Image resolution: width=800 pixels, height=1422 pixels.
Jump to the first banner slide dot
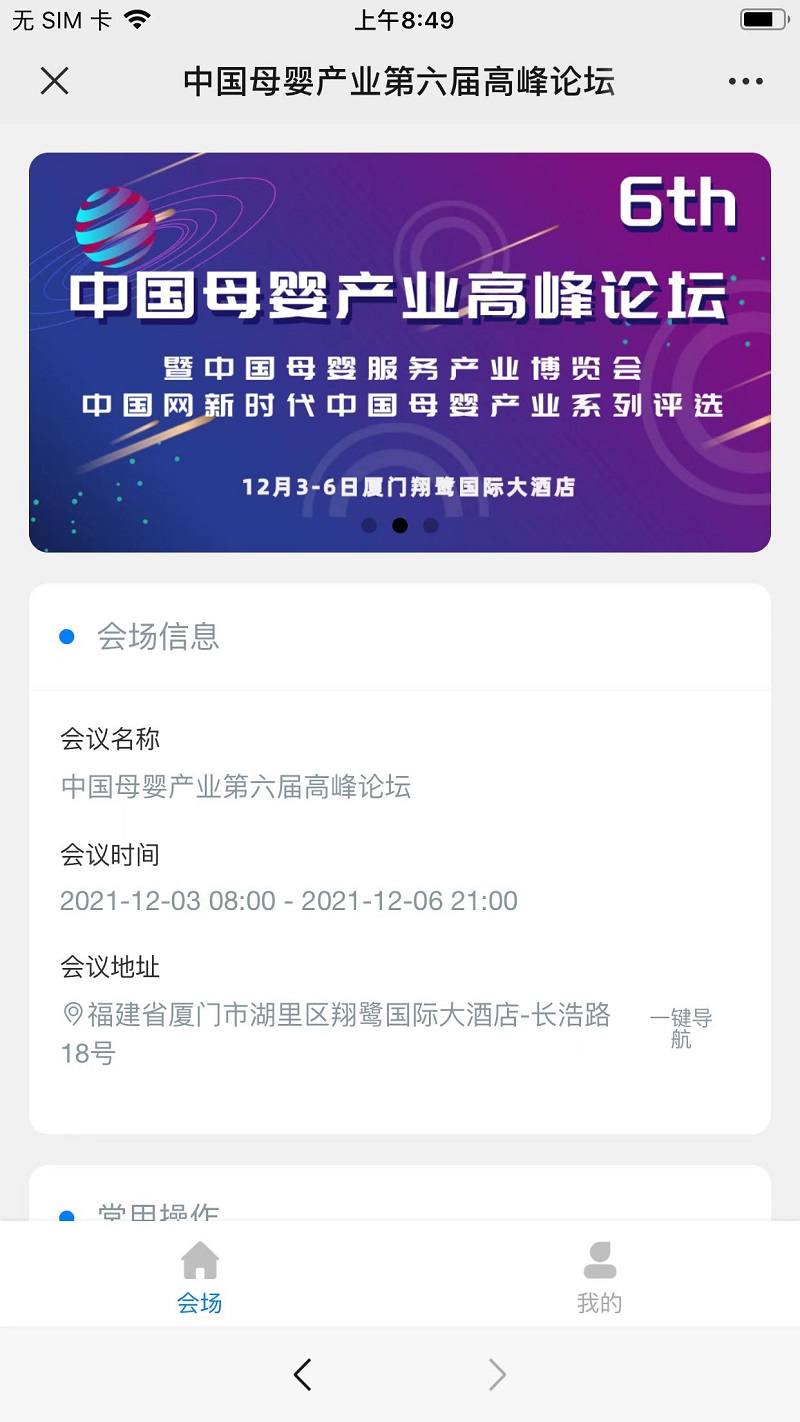(x=369, y=525)
